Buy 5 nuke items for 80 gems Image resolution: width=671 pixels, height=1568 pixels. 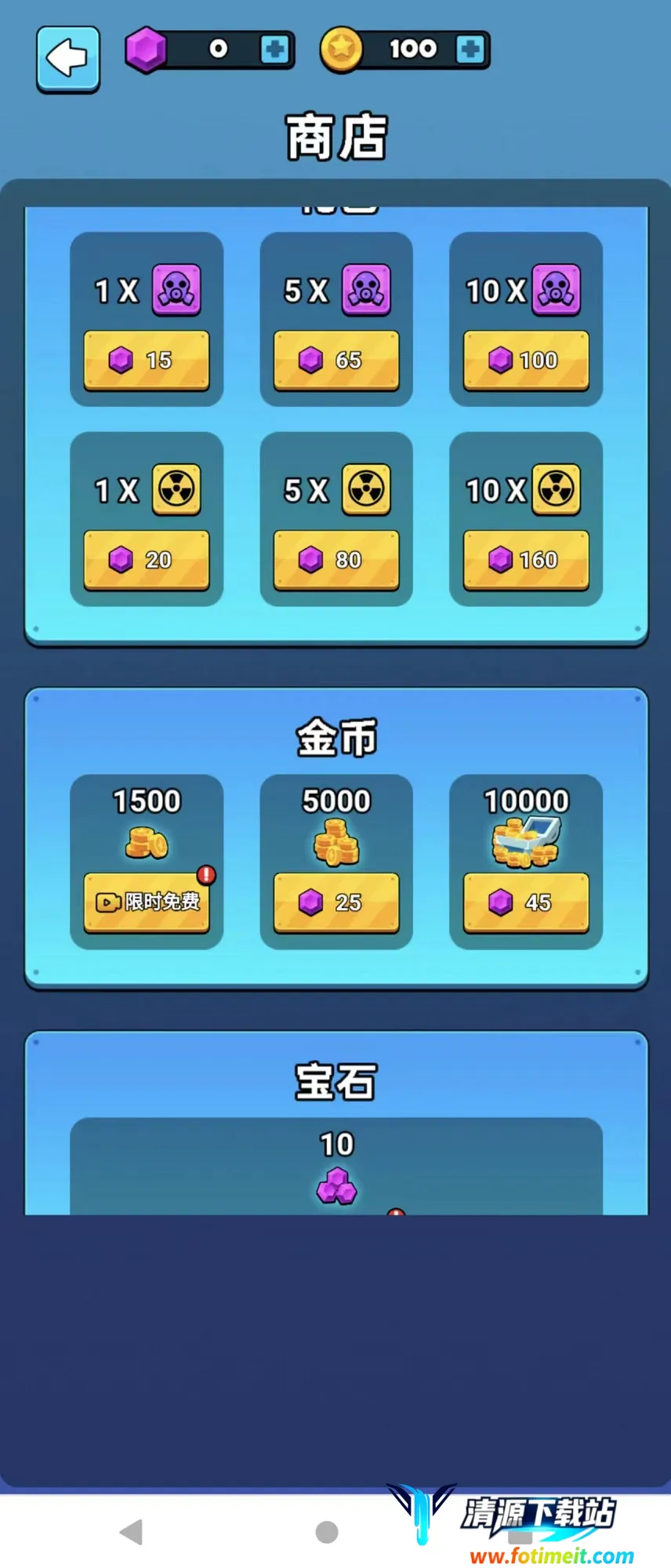coord(336,560)
